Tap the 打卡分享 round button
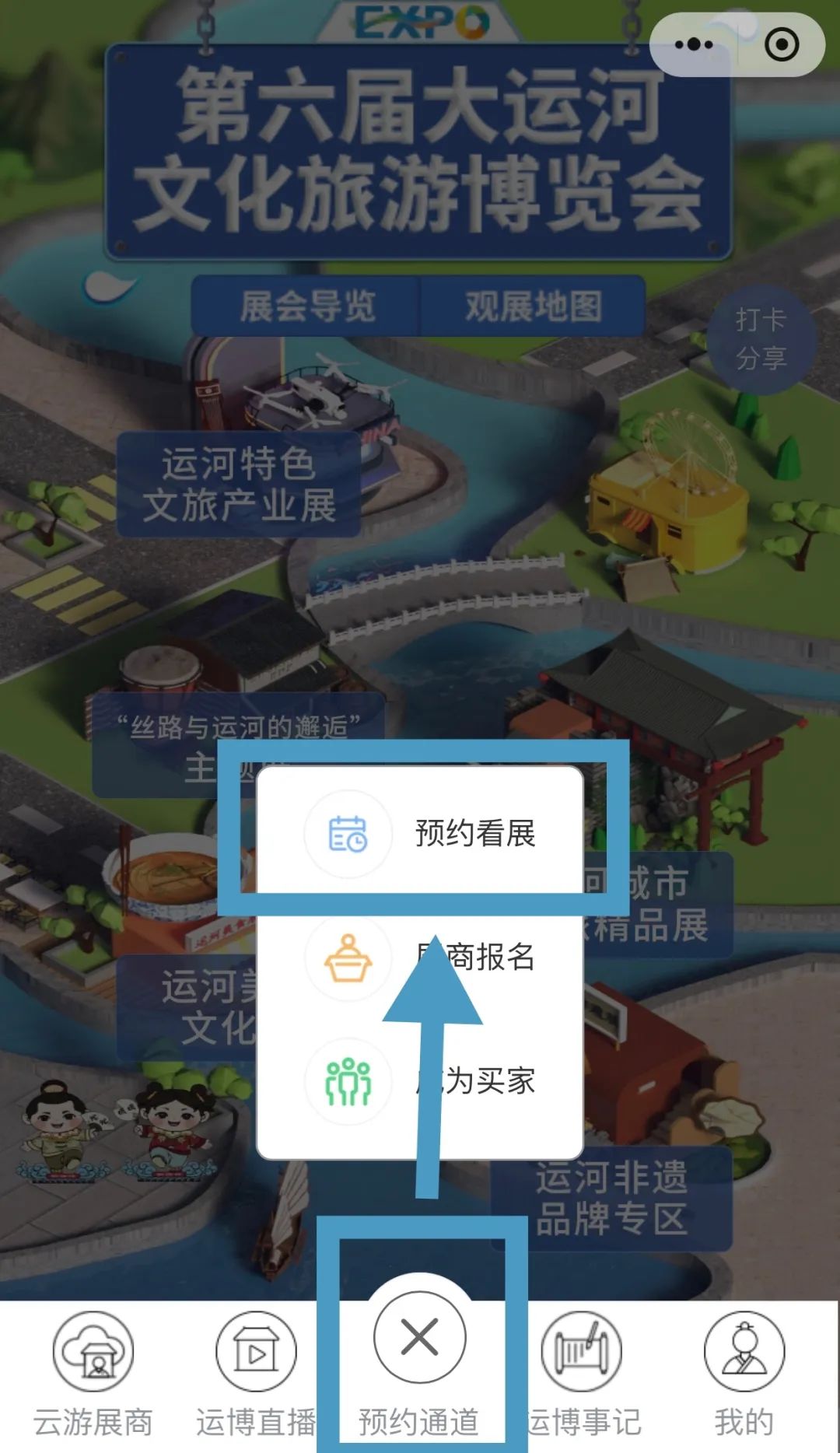This screenshot has width=840, height=1453. 761,339
